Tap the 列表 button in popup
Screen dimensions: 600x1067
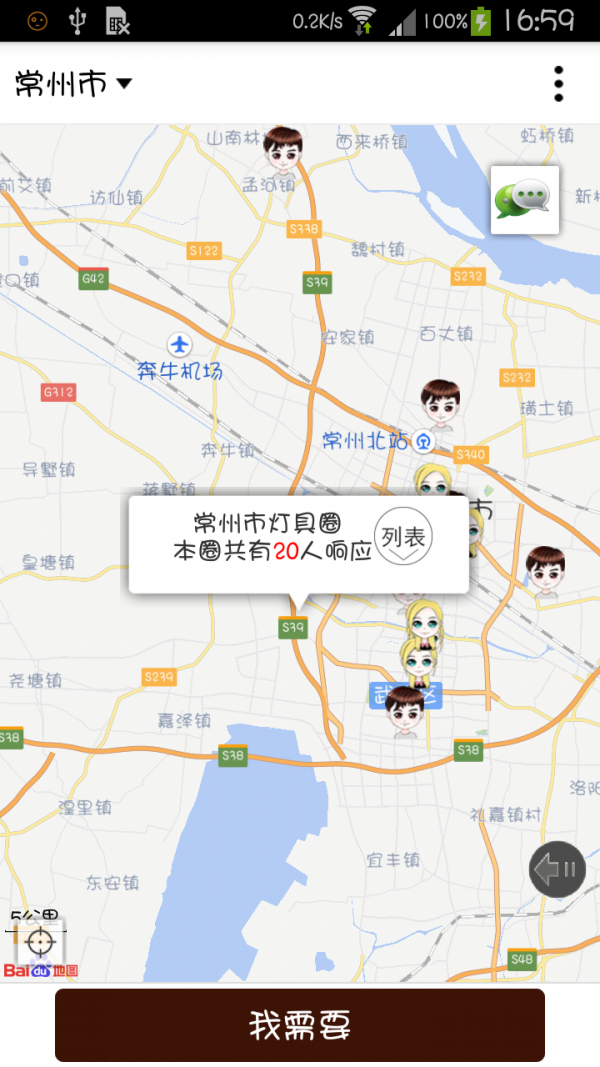(x=404, y=538)
